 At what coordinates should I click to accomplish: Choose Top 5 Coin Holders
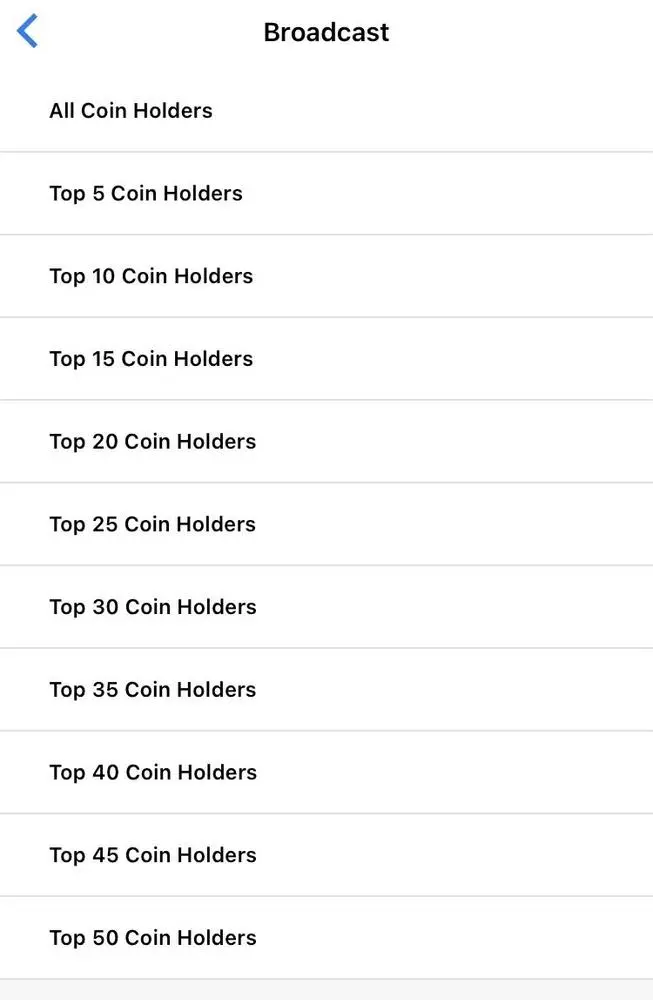coord(146,194)
